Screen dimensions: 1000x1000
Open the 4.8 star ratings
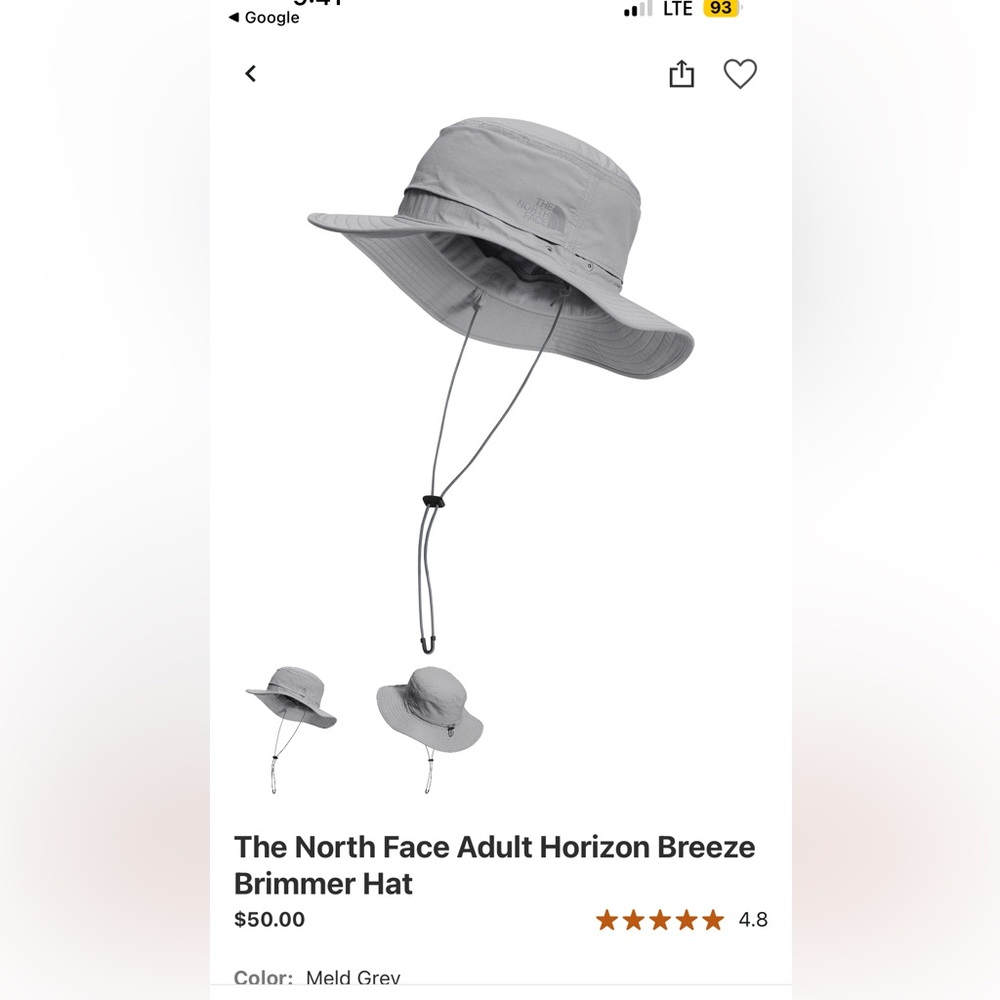[681, 920]
